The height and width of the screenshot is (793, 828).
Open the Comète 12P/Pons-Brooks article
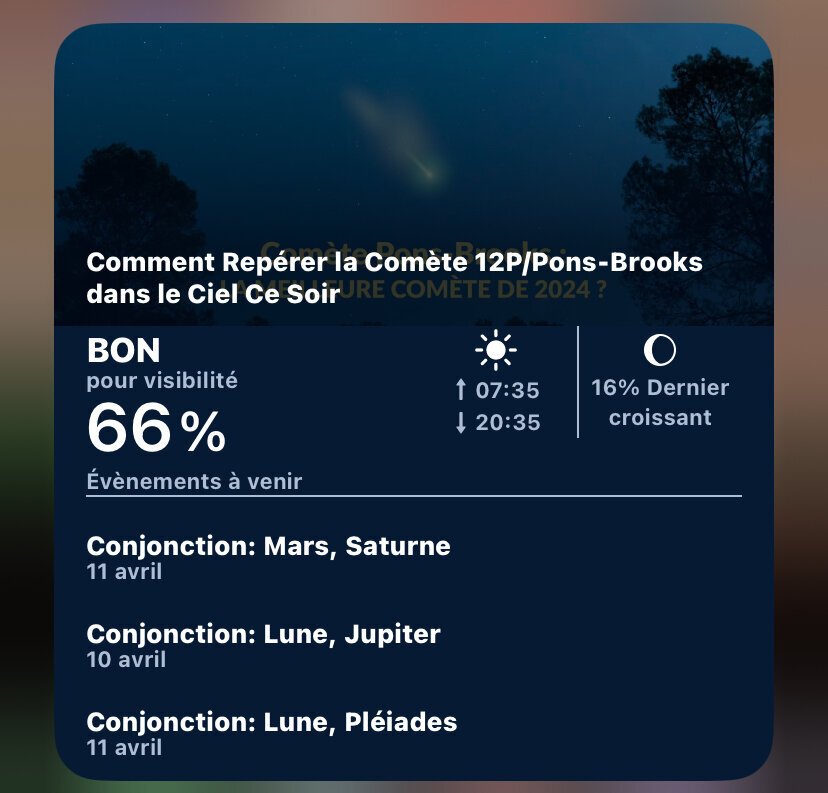394,276
